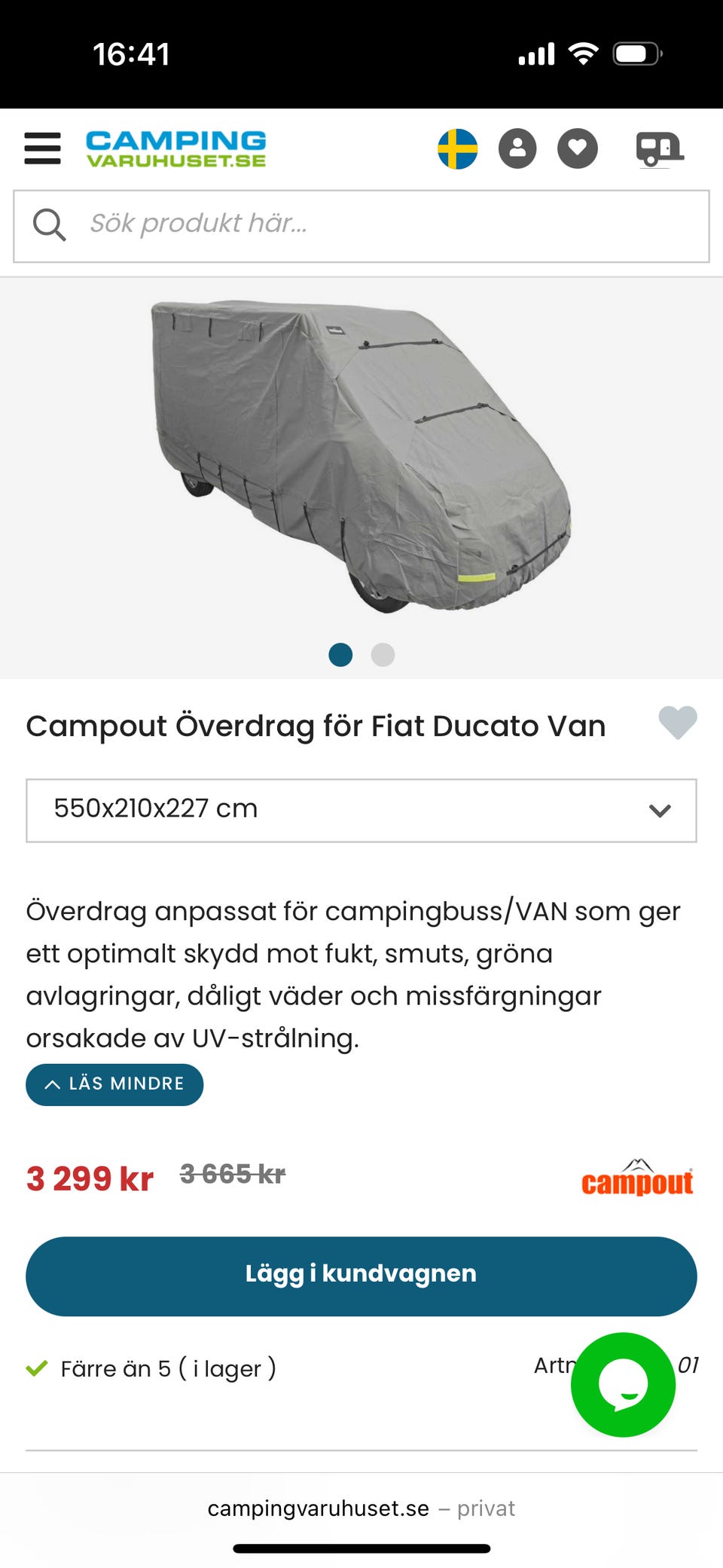This screenshot has width=723, height=1568.
Task: Go to Campingvaruhuset home via logo
Action: point(175,148)
